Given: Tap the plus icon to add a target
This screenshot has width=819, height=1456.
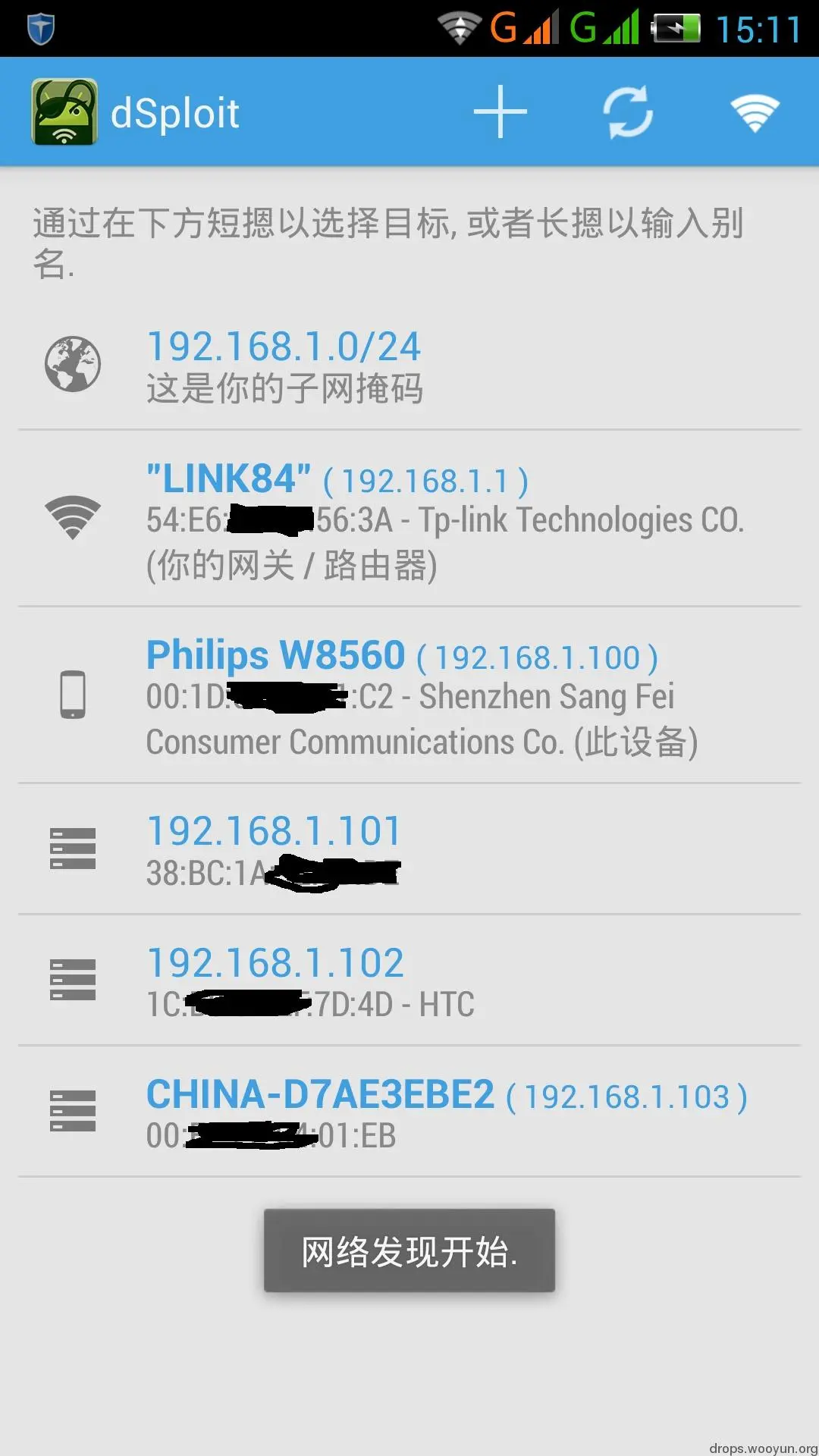Looking at the screenshot, I should tap(500, 111).
